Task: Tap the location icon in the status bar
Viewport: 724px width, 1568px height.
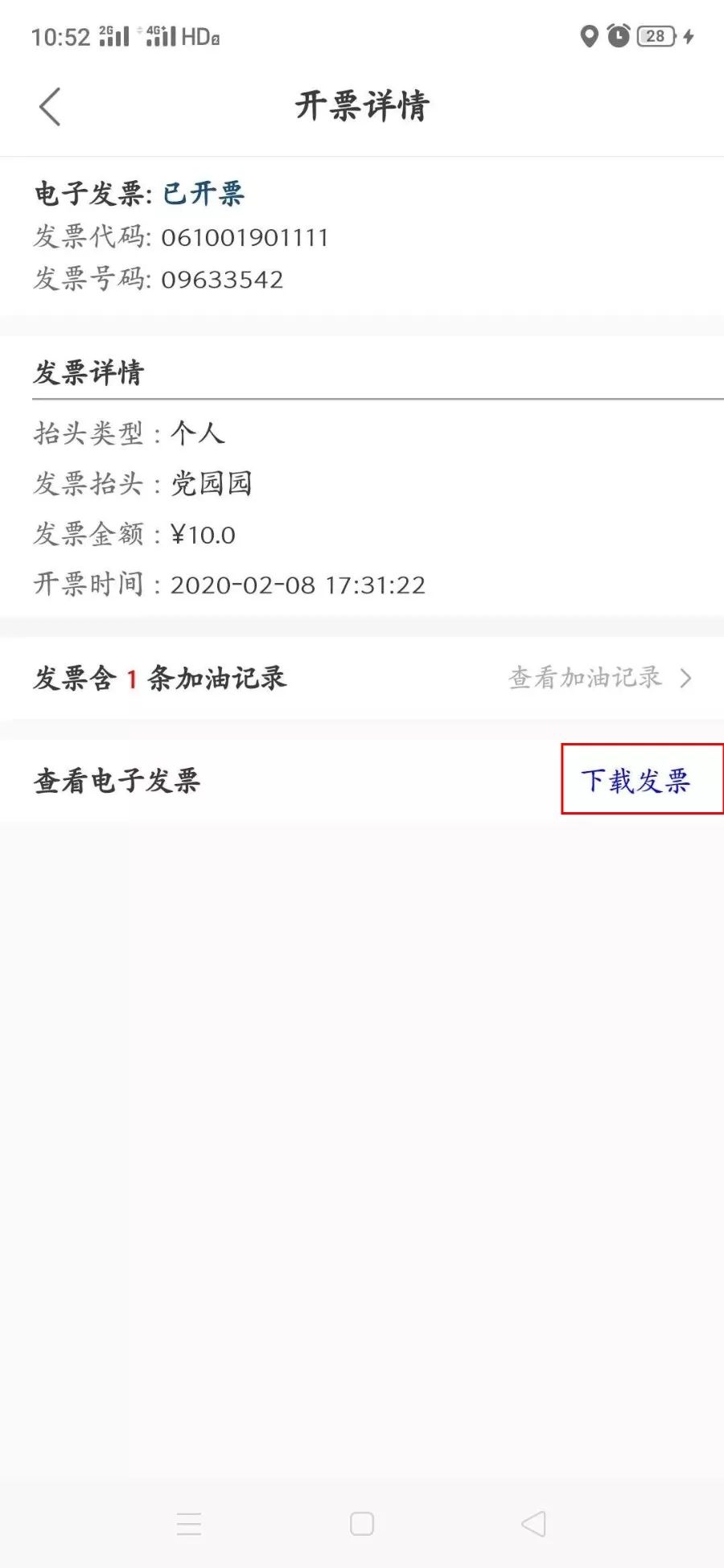Action: (590, 35)
